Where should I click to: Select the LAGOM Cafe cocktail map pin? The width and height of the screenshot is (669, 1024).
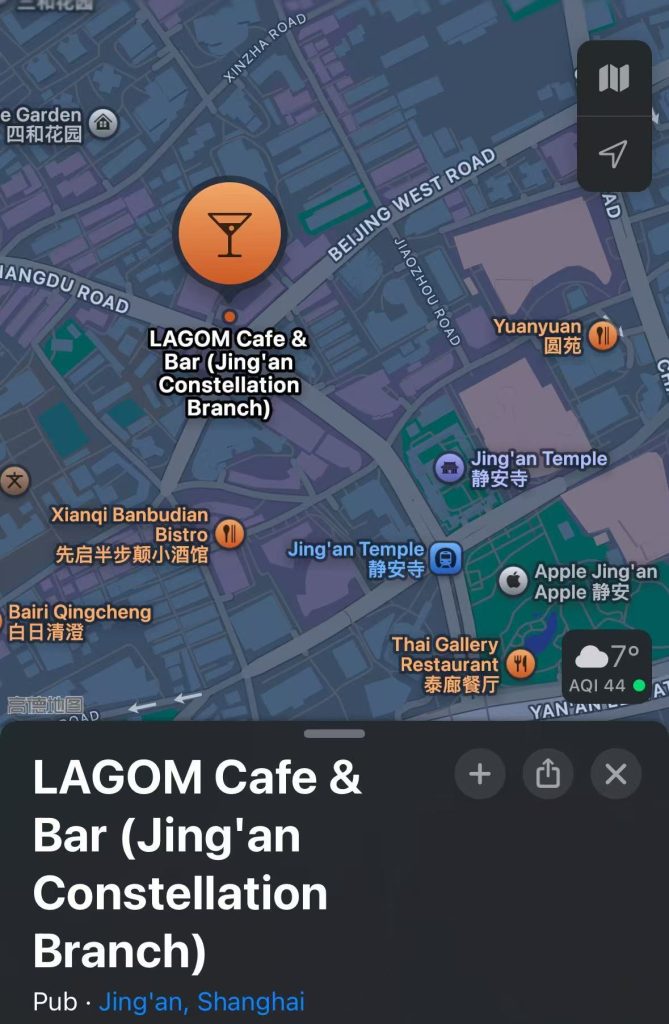click(230, 234)
